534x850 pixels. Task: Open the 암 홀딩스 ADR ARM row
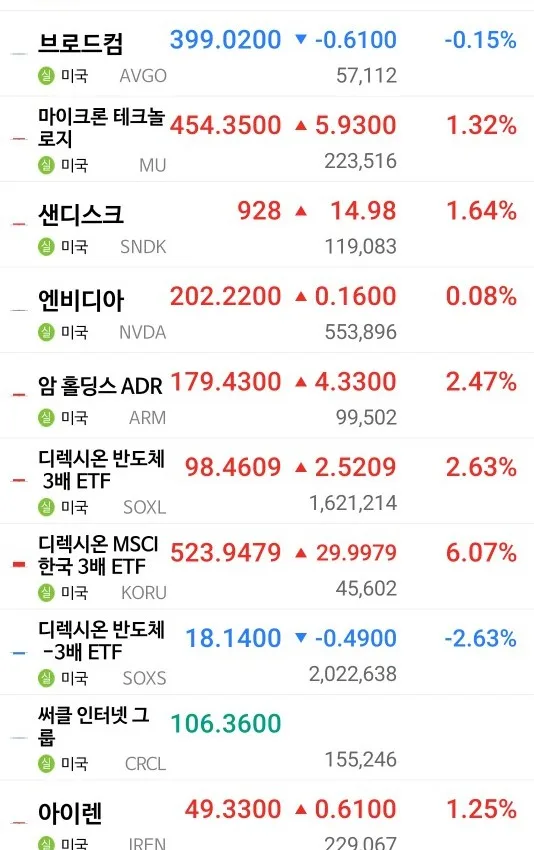(267, 395)
